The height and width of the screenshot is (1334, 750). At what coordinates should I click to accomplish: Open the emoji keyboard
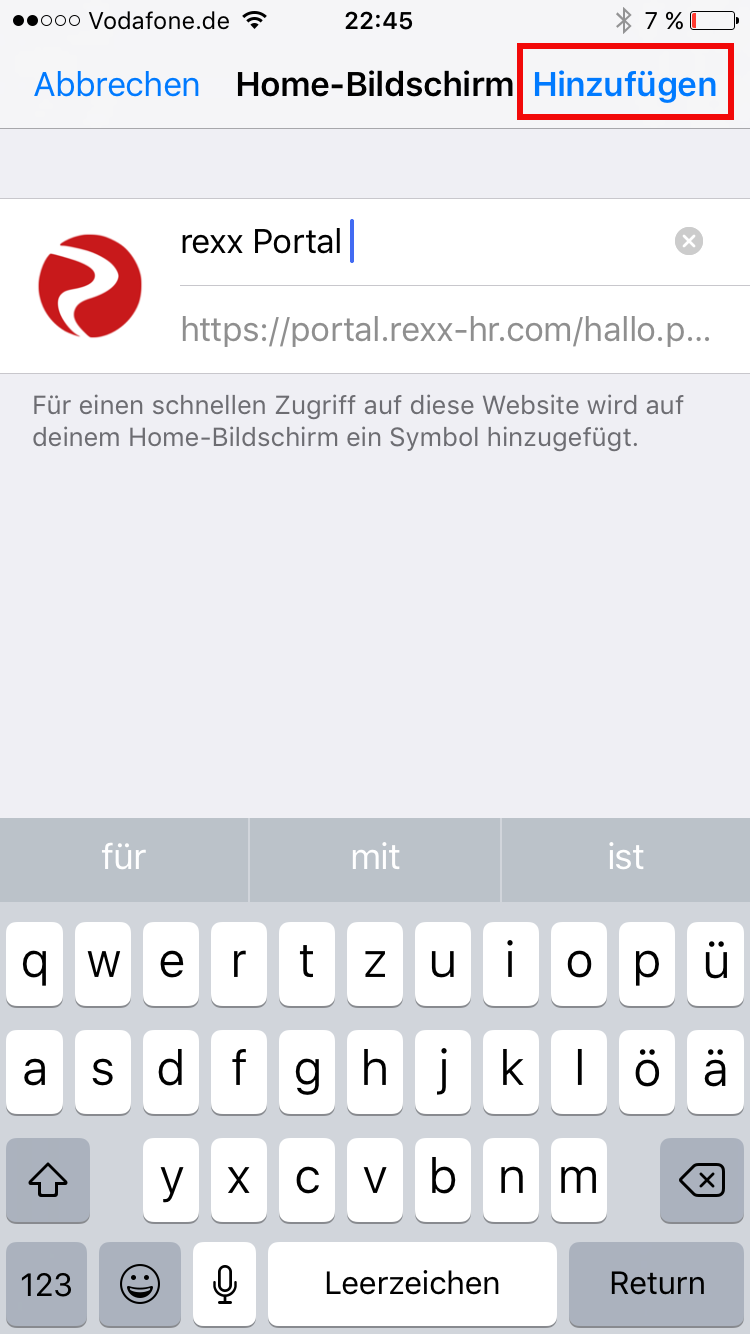click(140, 1284)
